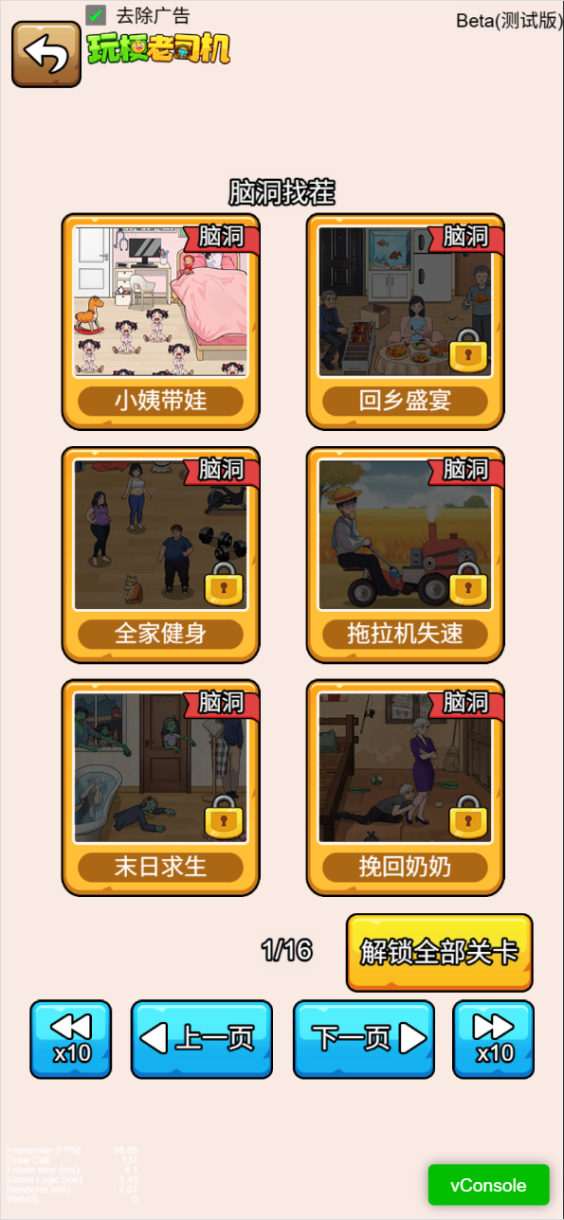Choose the 末日求生 level card
The height and width of the screenshot is (1220, 564).
click(161, 787)
